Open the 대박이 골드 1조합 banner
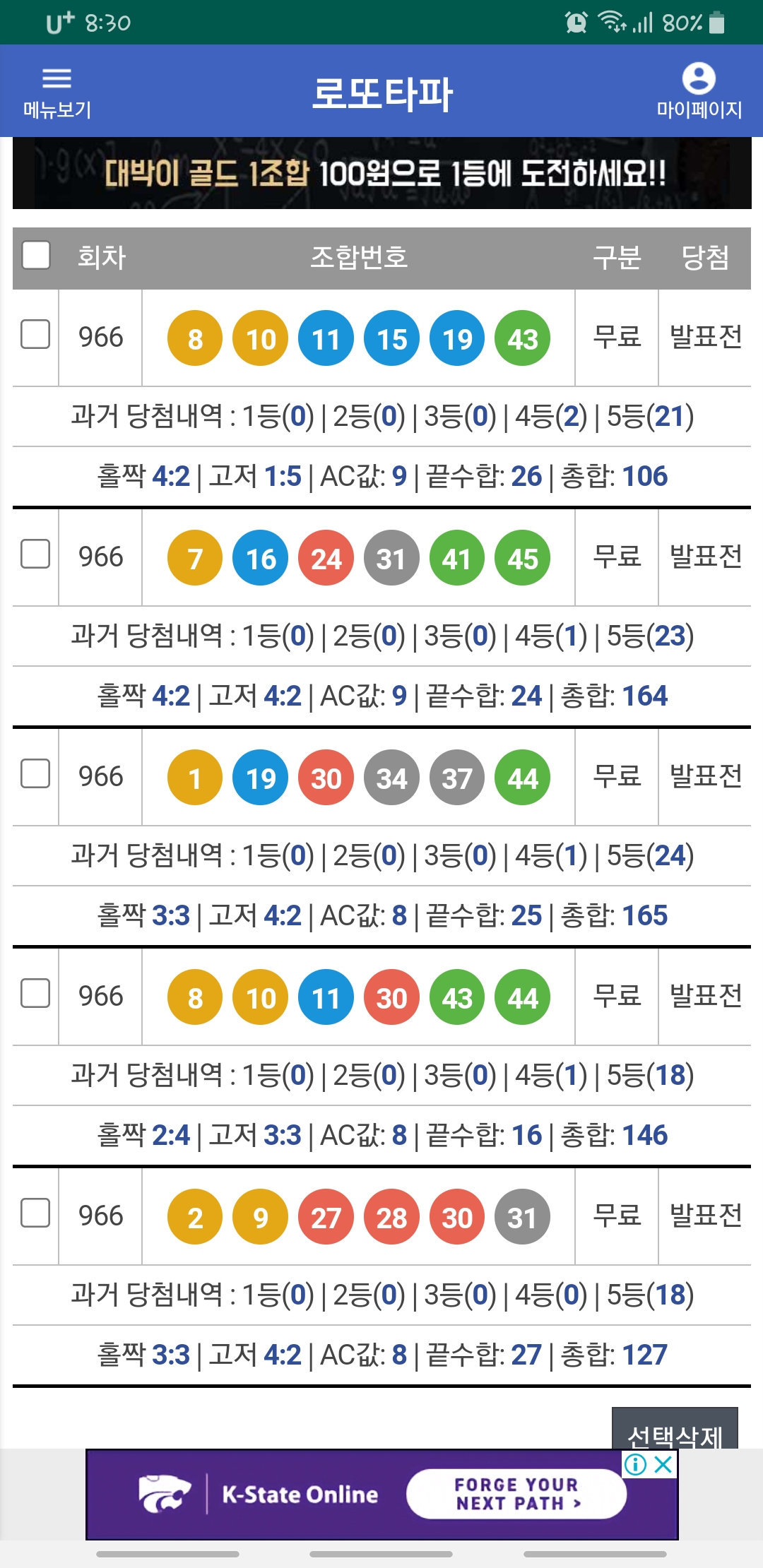 click(381, 173)
